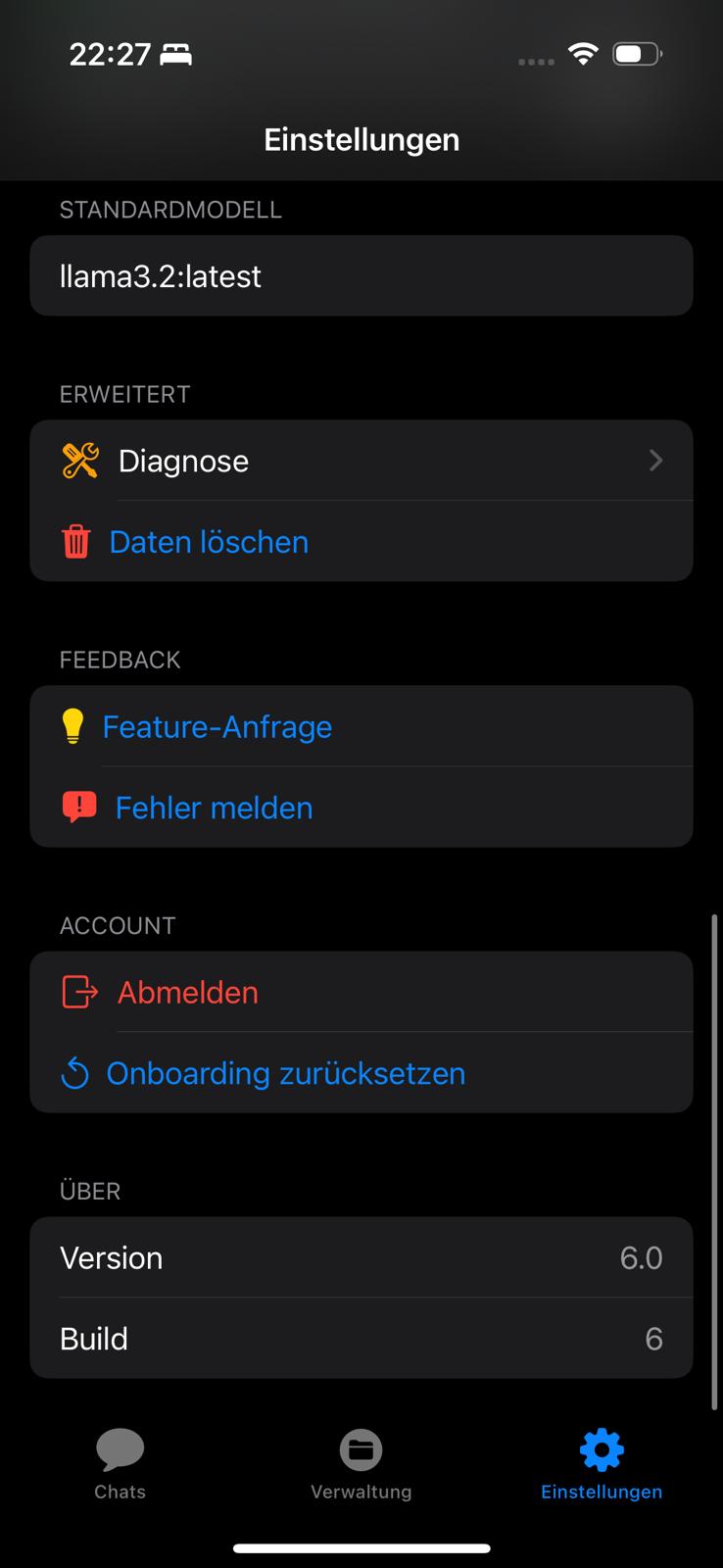This screenshot has height=1568, width=723.
Task: Tap Daten löschen to clear data
Action: (209, 541)
